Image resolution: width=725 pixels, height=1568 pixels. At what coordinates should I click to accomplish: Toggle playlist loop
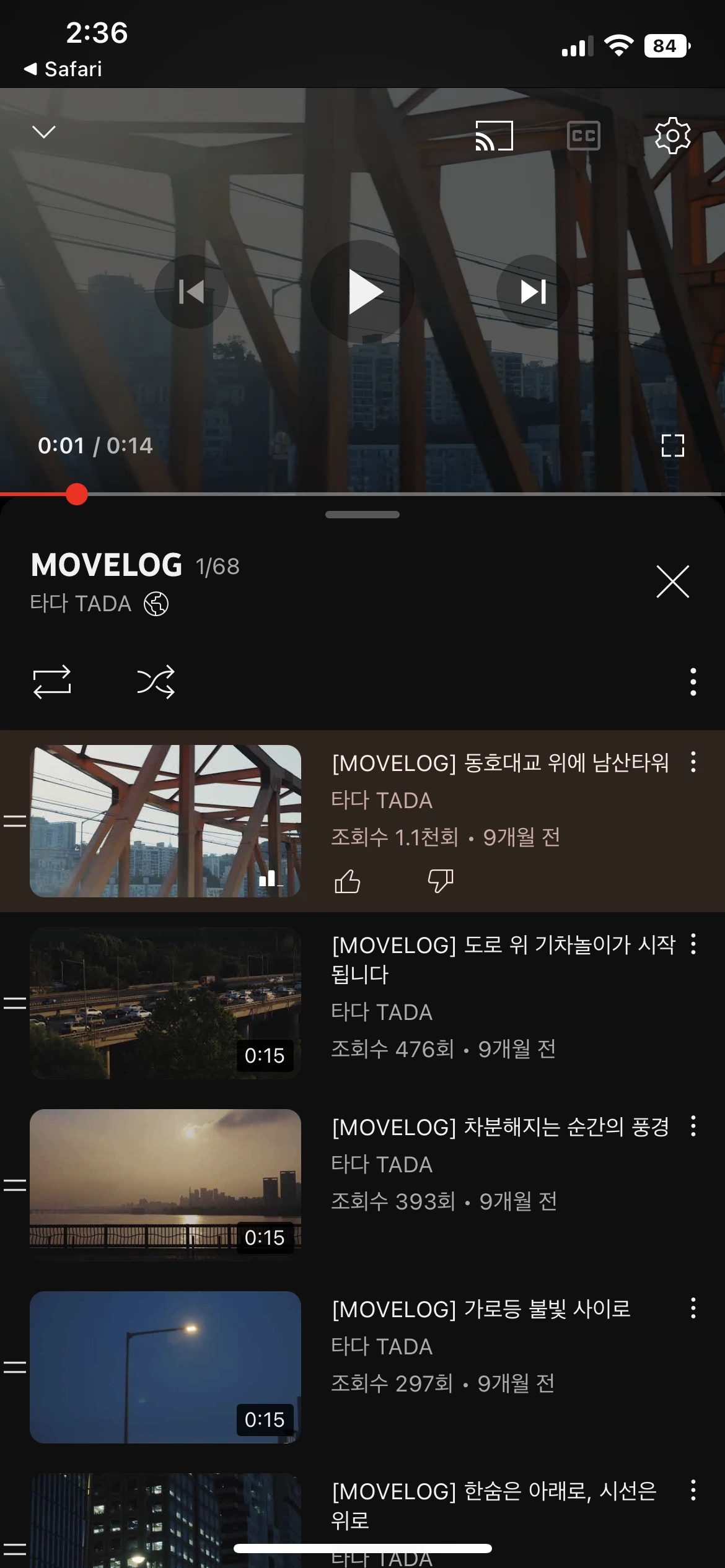click(52, 682)
